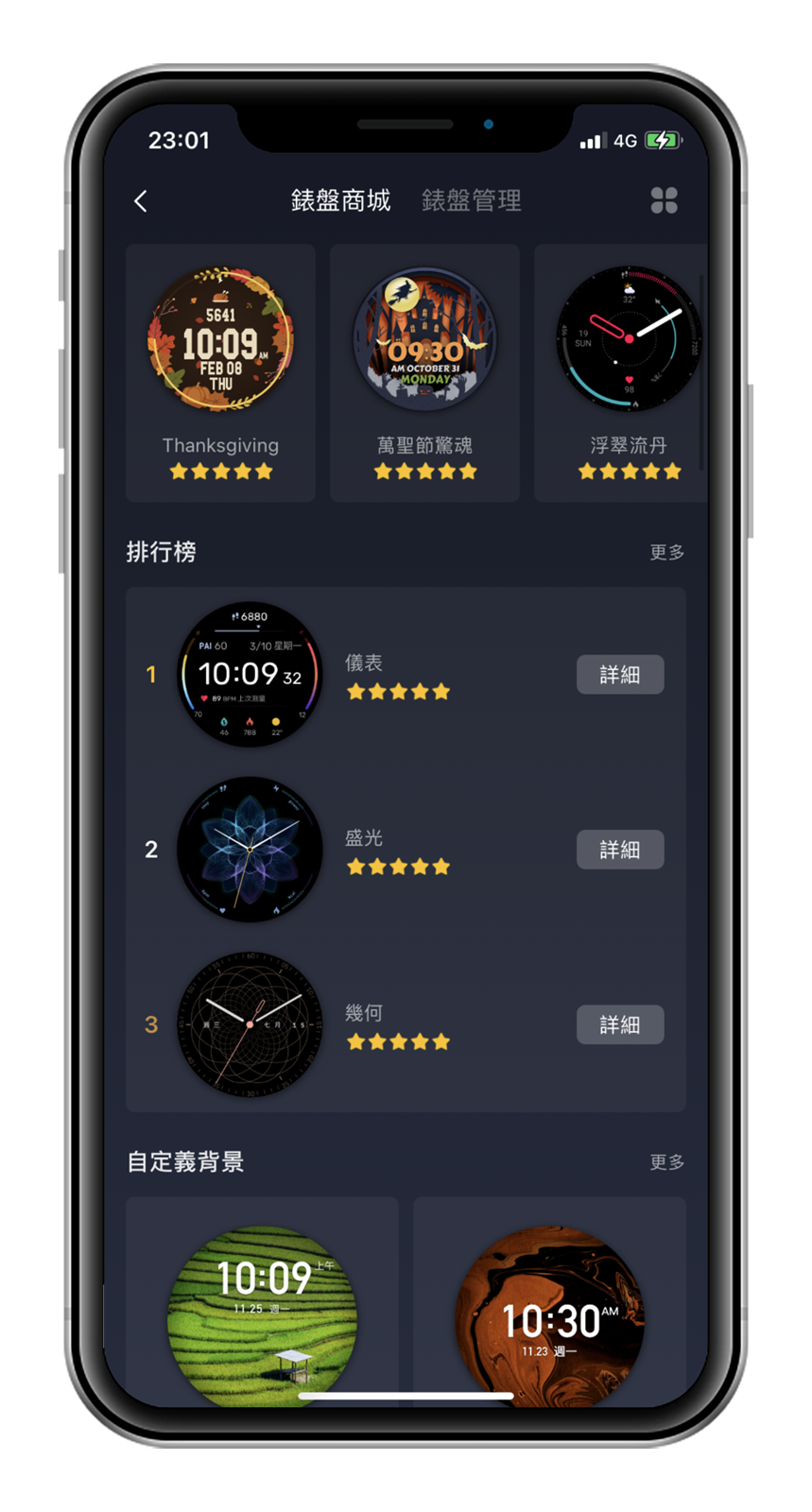Open the 浮翠流丹 watch face card
The image size is (812, 1512).
click(624, 371)
